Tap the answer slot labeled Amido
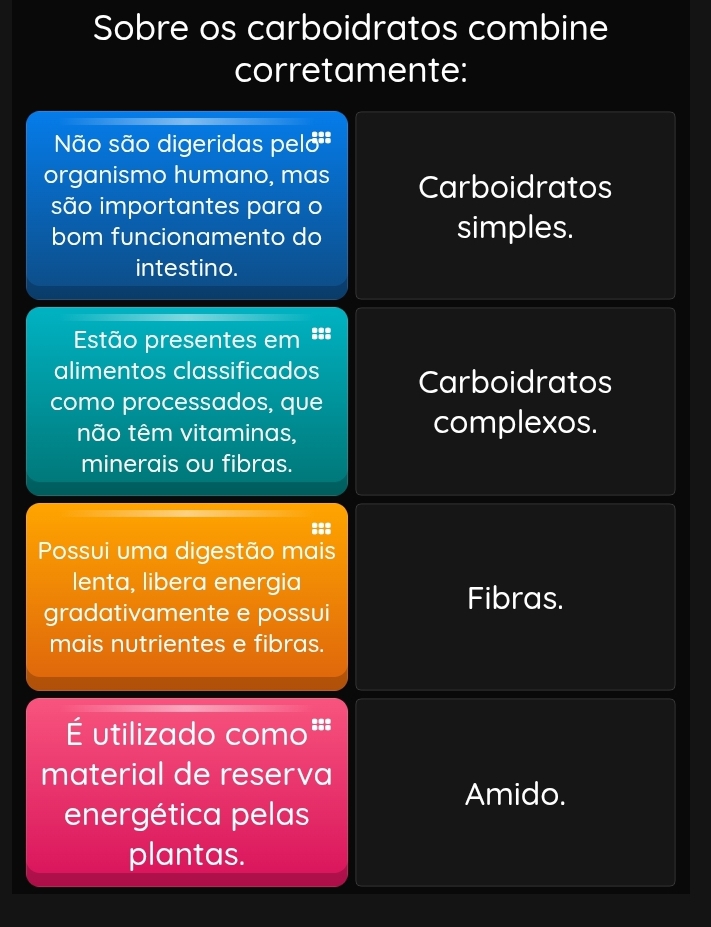Viewport: 711px width, 927px height. [x=515, y=792]
